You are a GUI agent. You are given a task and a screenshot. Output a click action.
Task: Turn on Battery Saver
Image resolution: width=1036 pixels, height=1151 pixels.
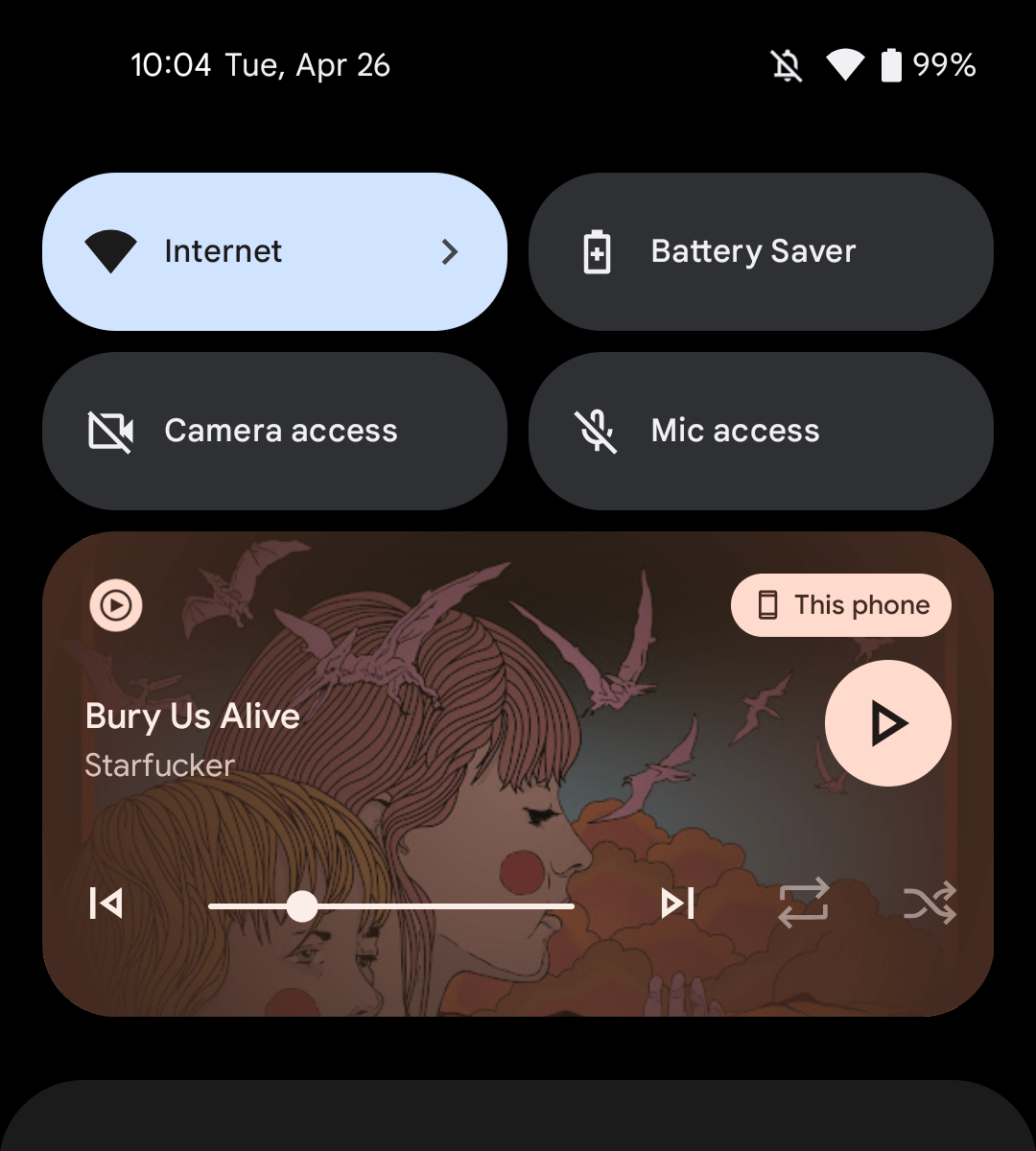point(761,251)
